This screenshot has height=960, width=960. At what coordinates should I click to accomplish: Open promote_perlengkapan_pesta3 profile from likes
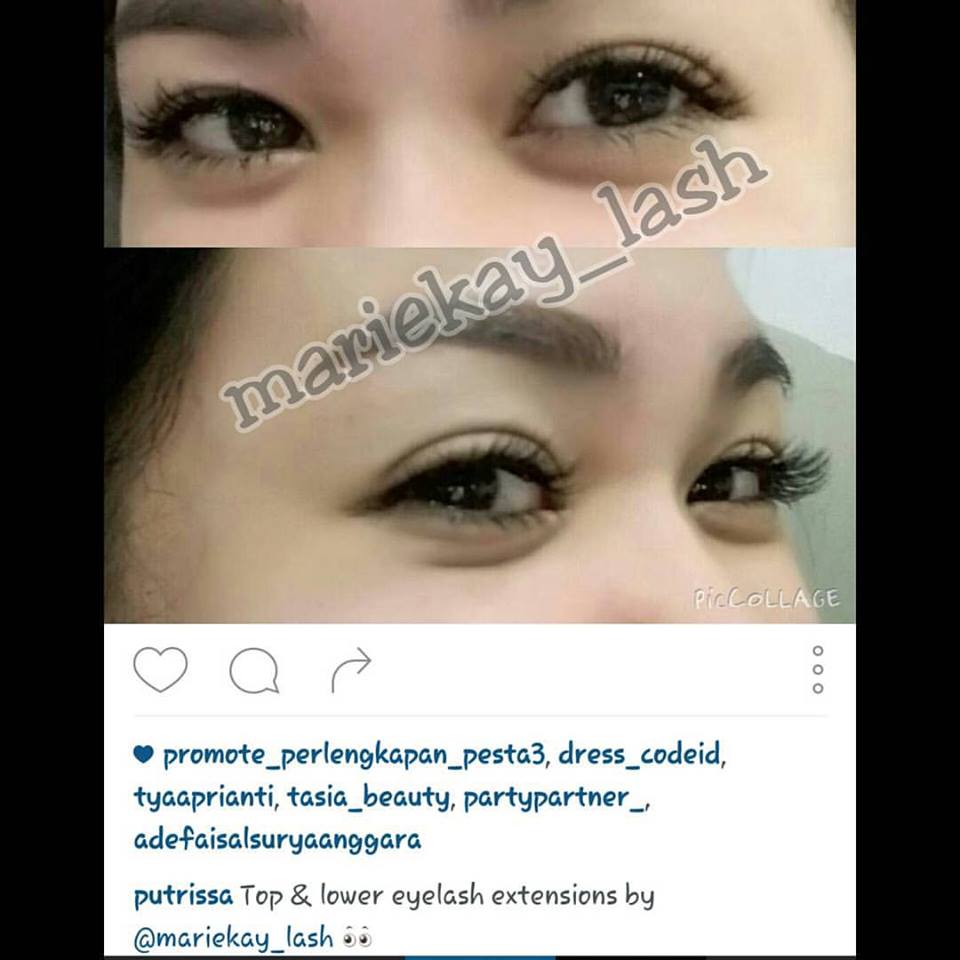point(355,755)
